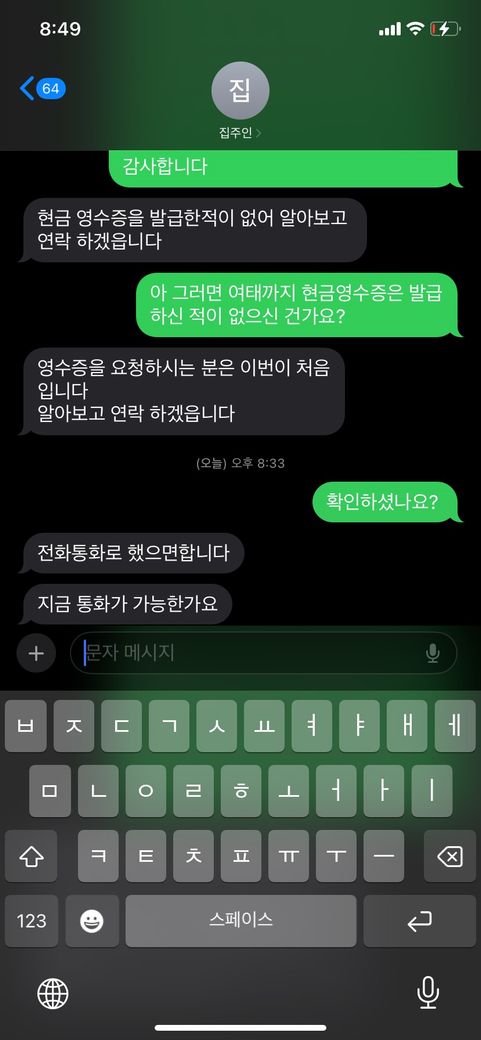The image size is (481, 1040).
Task: Open the emoji keyboard
Action: click(92, 921)
